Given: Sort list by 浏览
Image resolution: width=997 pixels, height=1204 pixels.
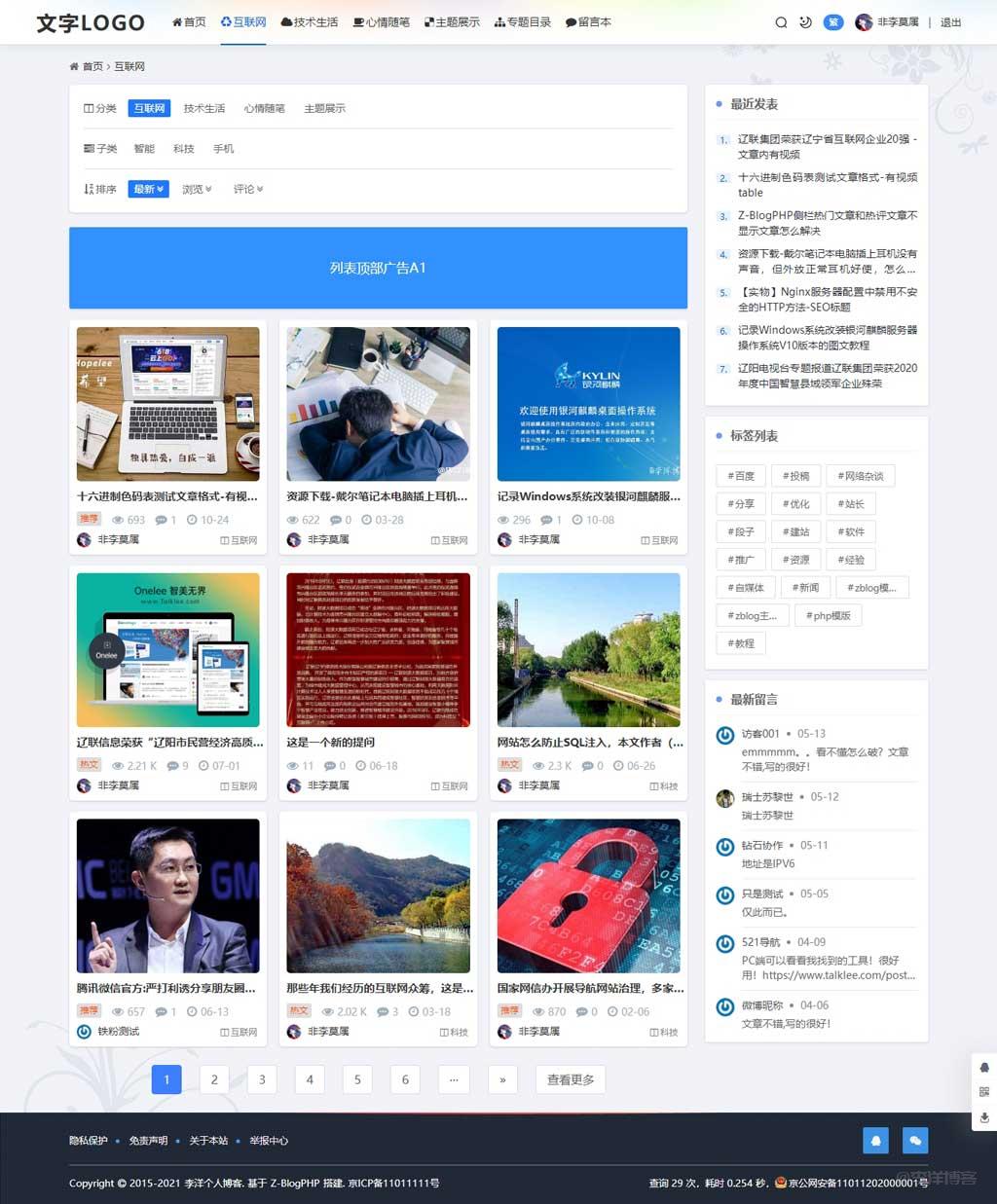Looking at the screenshot, I should coord(197,189).
